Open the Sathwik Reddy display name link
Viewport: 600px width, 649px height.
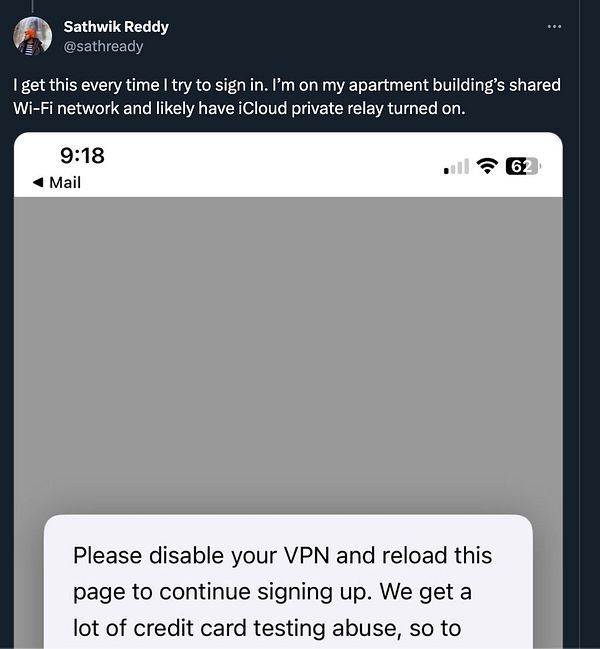(x=116, y=27)
